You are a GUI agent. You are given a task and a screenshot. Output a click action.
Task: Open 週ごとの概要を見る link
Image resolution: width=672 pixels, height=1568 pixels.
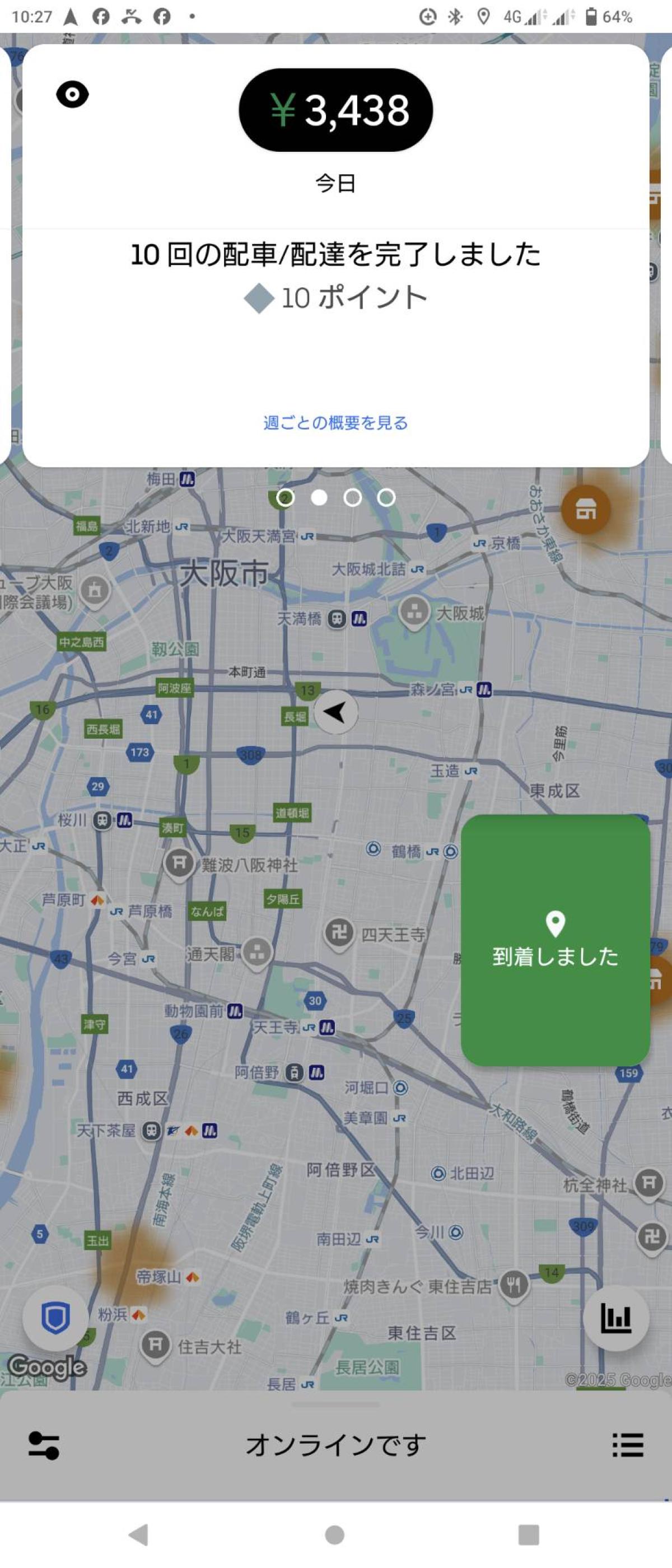point(335,422)
